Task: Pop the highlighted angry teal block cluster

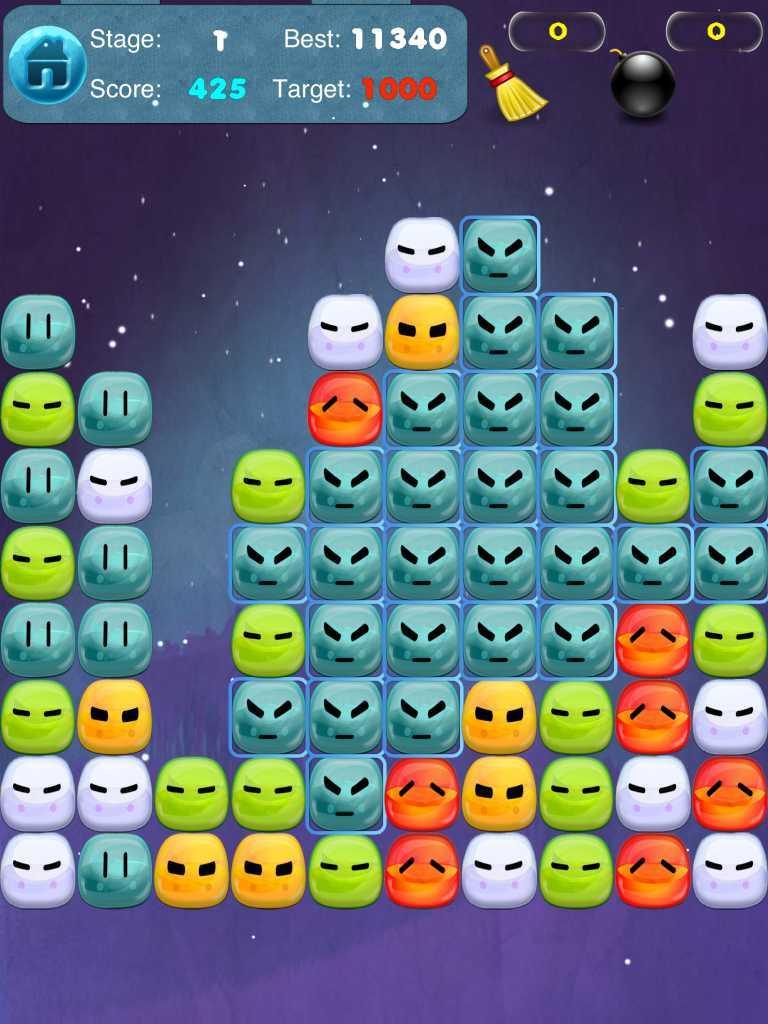Action: [499, 486]
